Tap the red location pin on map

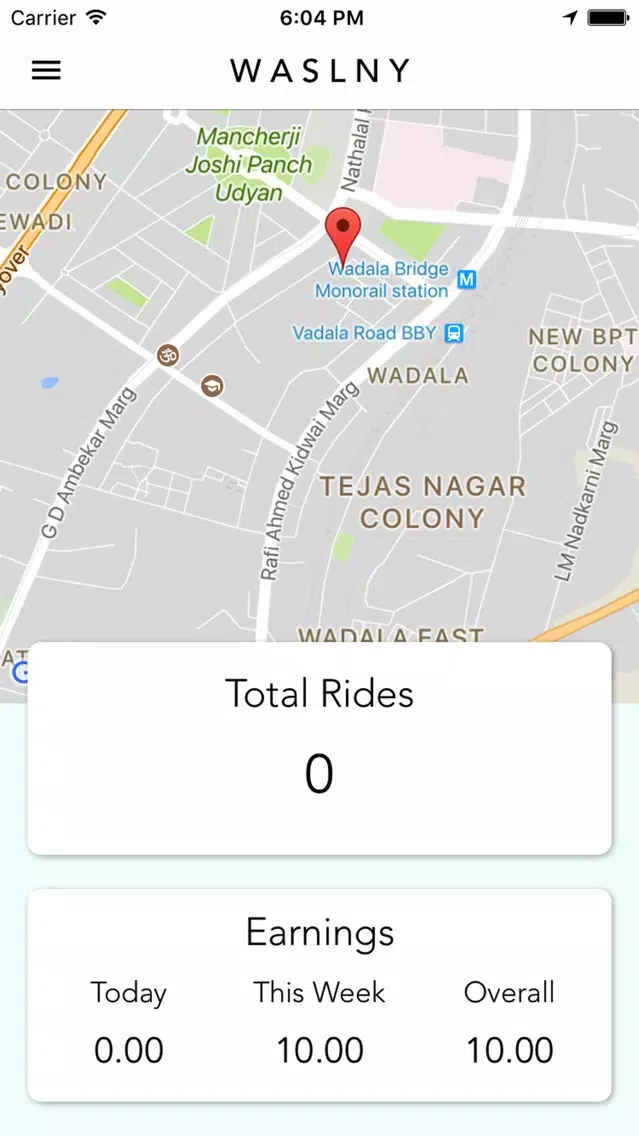click(x=343, y=235)
